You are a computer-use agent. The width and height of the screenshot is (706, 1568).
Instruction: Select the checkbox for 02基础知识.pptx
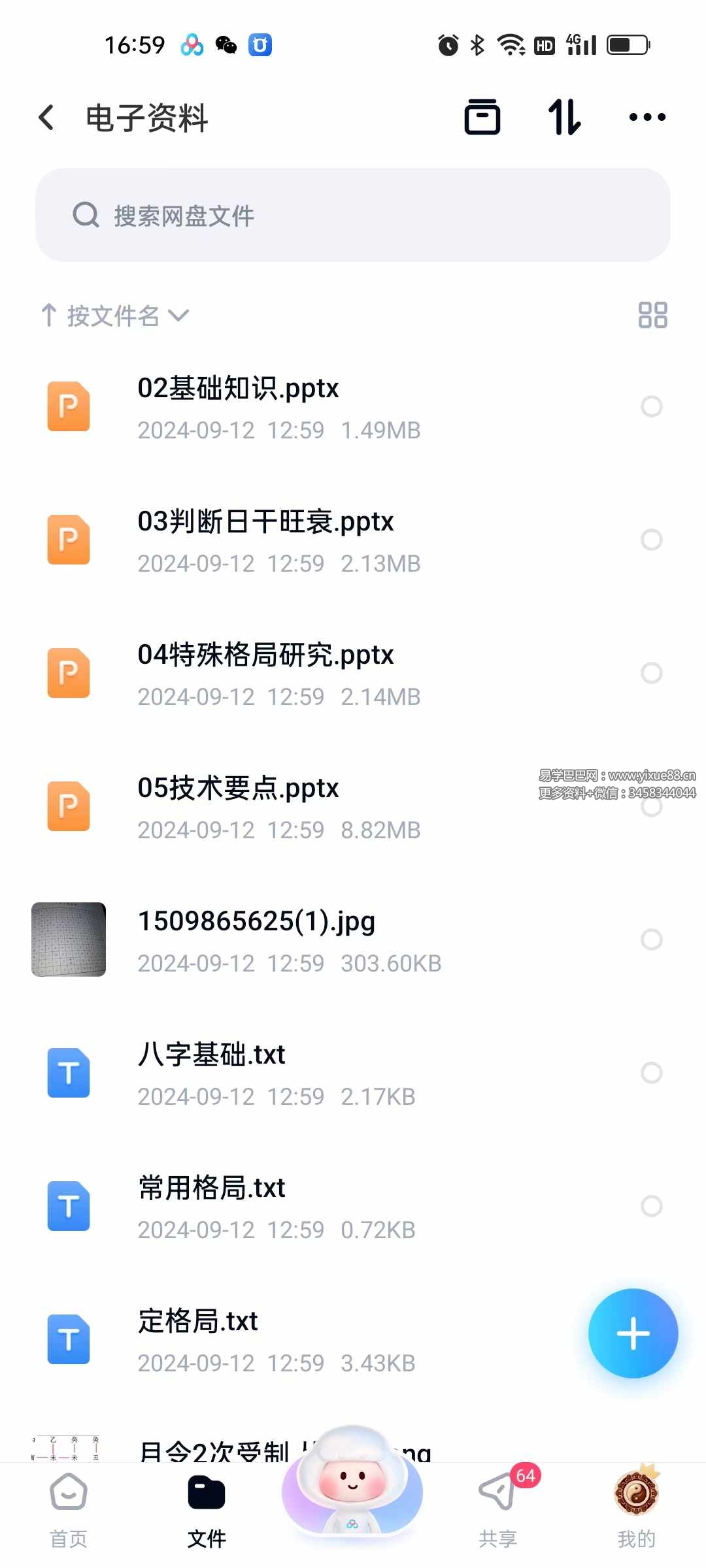coord(652,406)
